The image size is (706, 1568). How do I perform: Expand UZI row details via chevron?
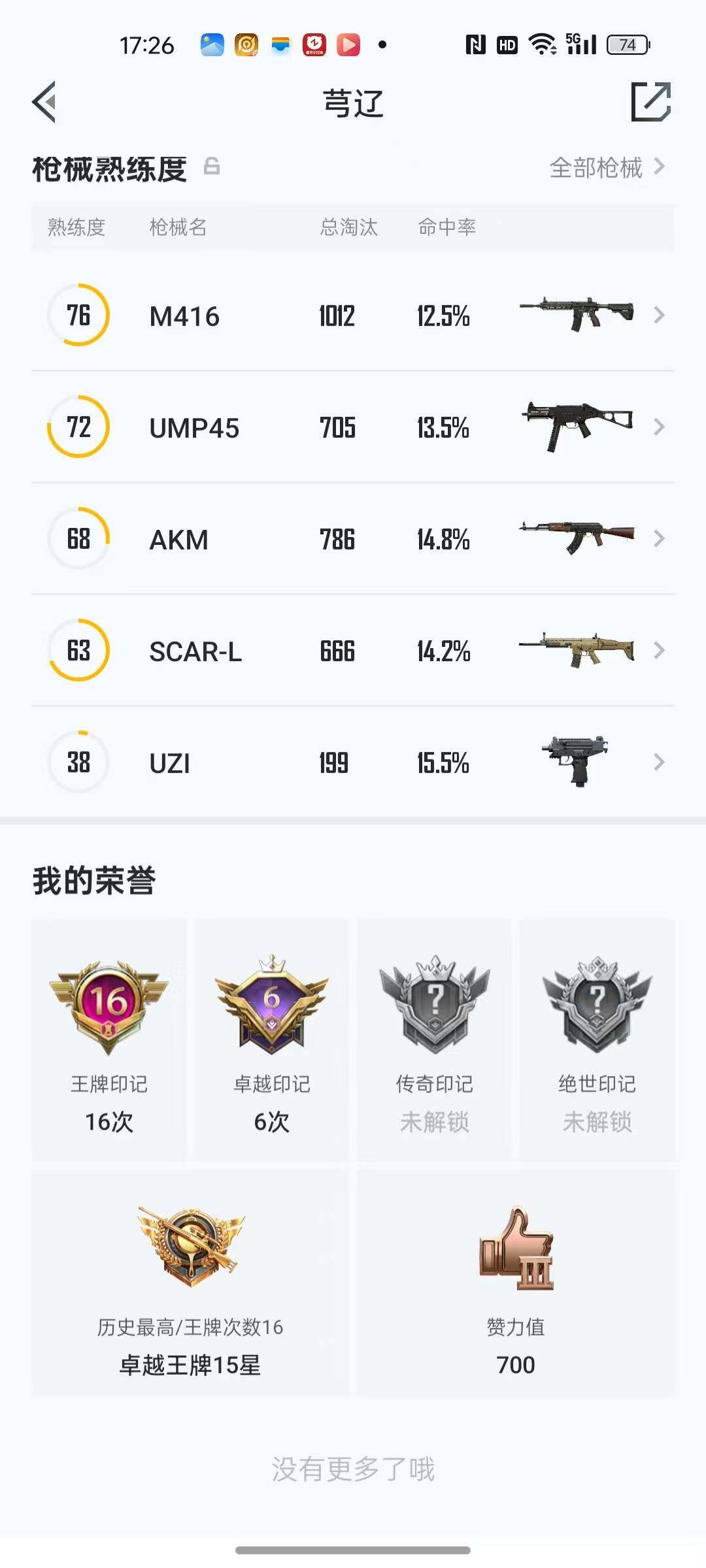(659, 762)
